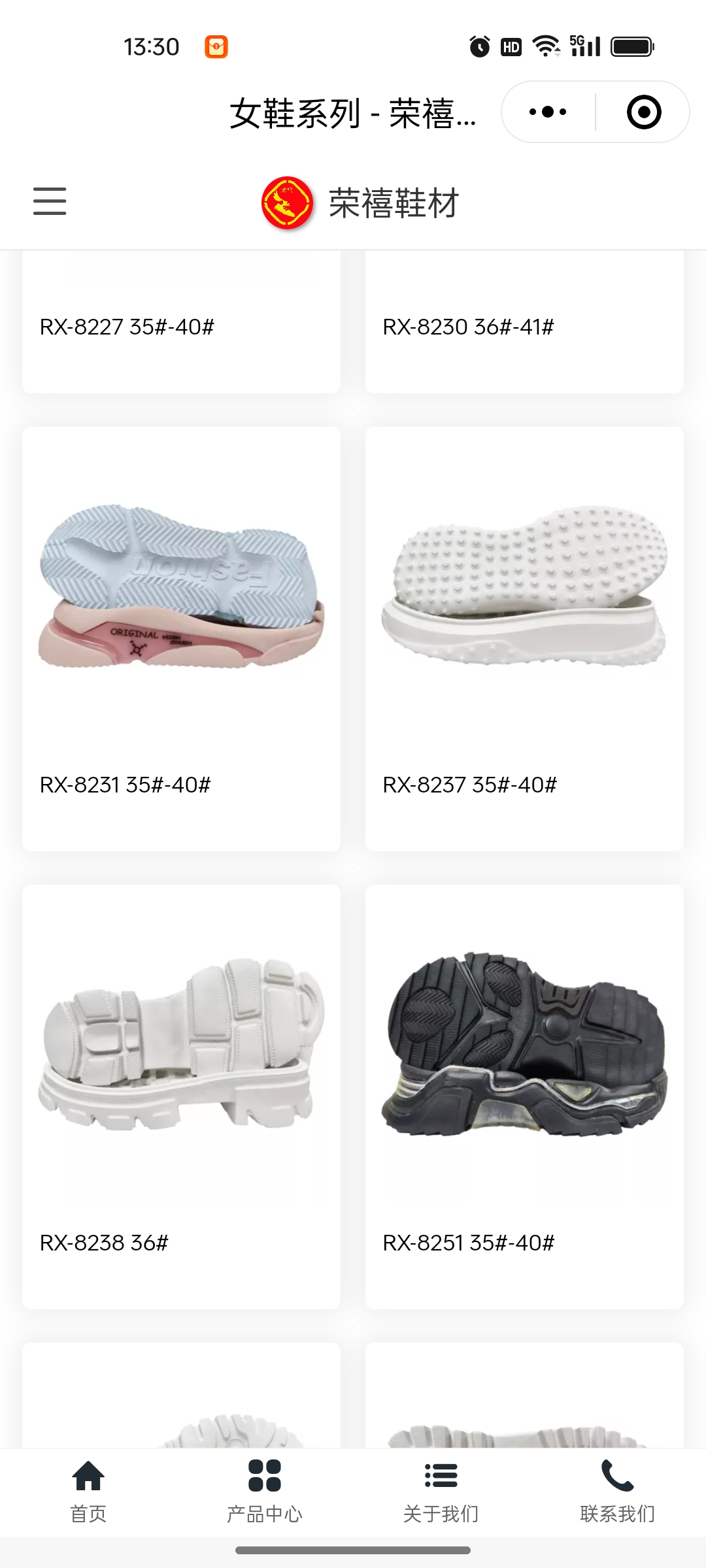View the pink RX-8231 sole
This screenshot has height=1568, width=706.
[181, 588]
